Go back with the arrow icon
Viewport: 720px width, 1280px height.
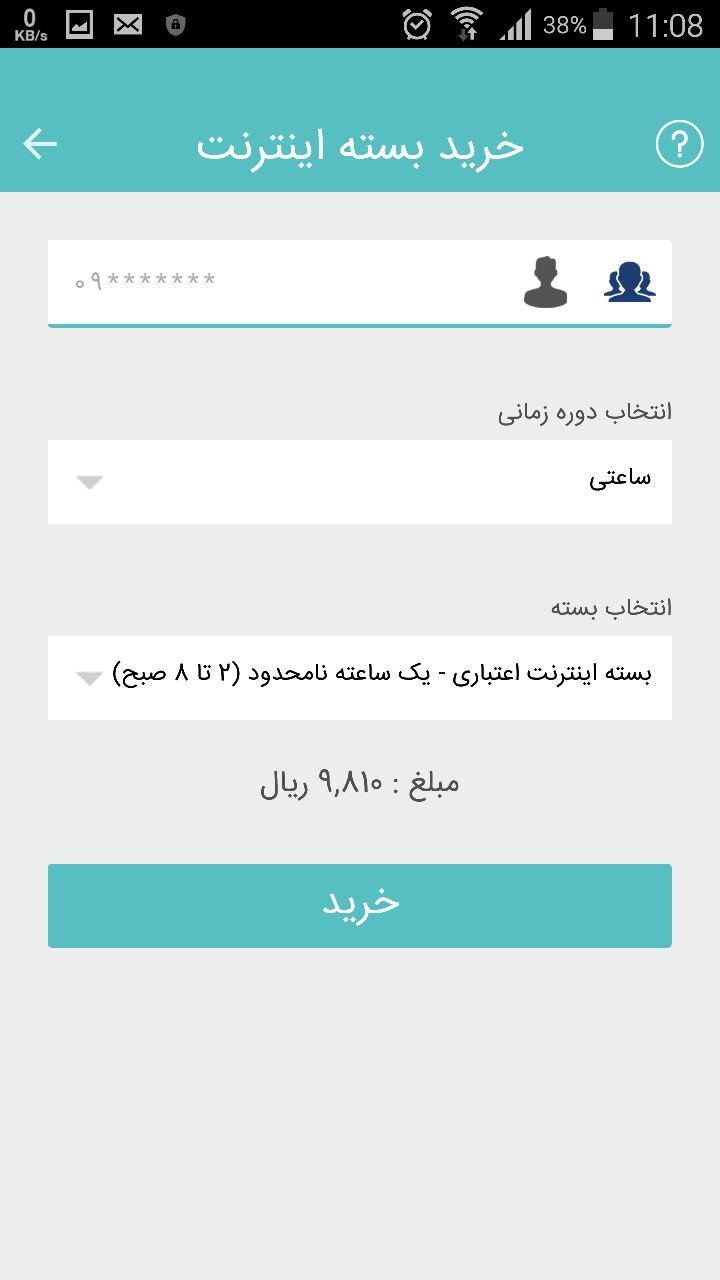point(40,144)
